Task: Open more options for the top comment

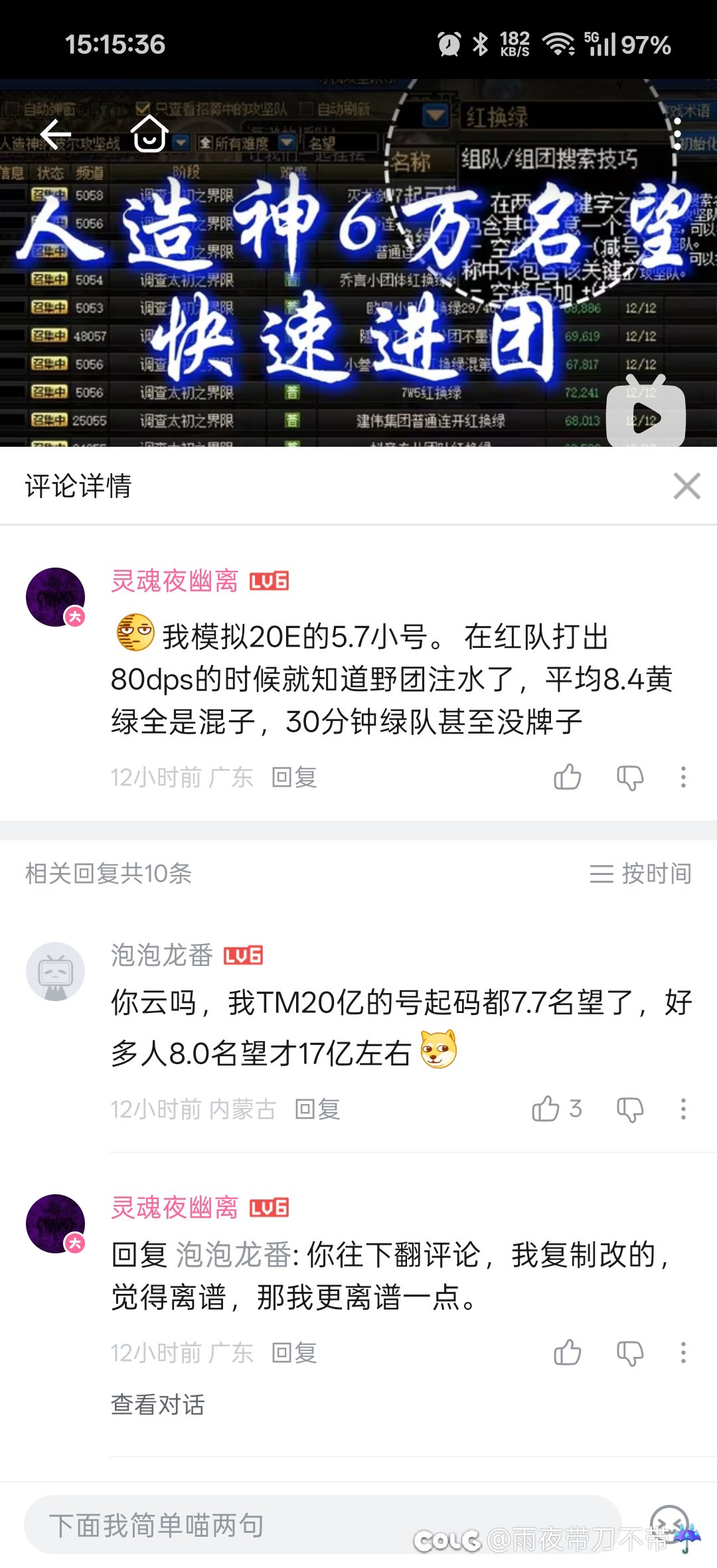Action: (683, 777)
